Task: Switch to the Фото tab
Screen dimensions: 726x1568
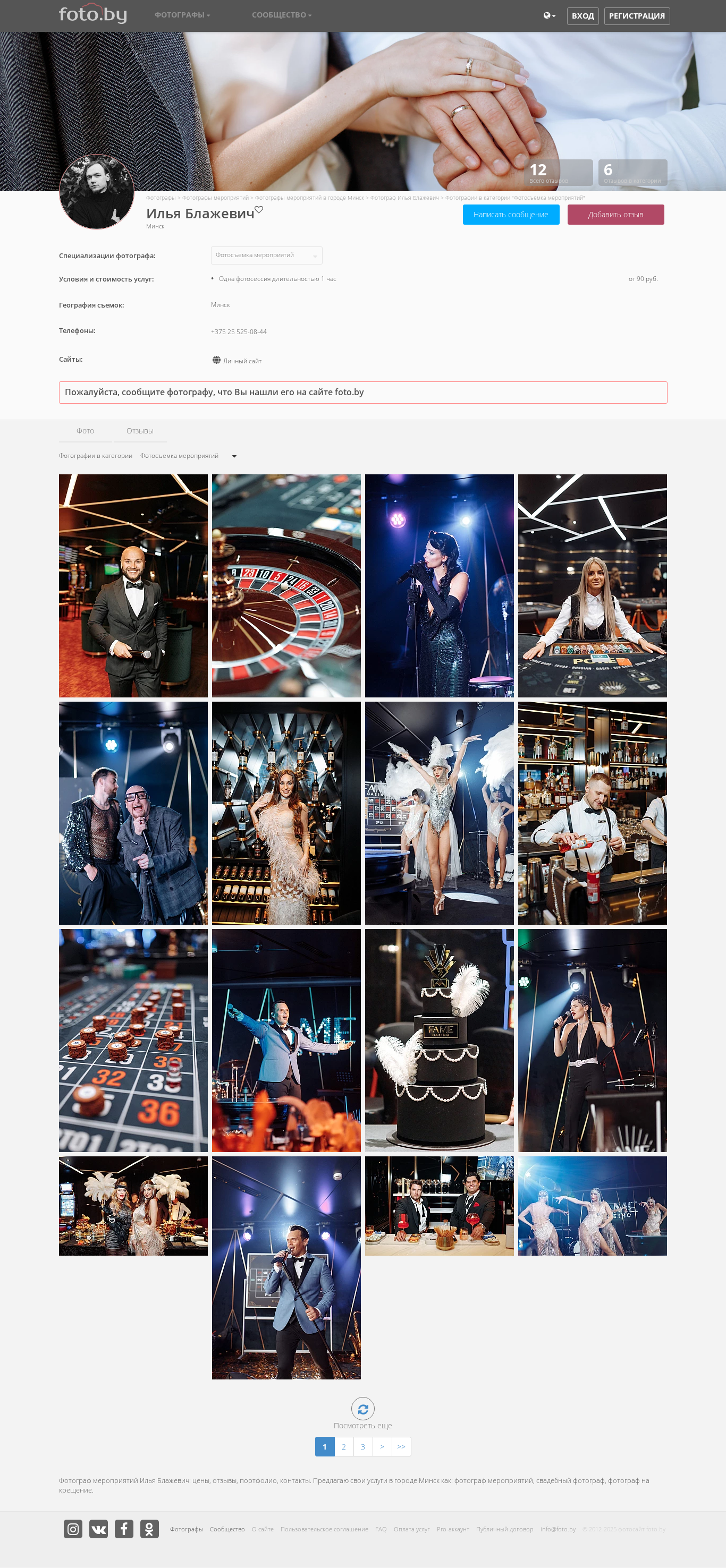Action: [x=85, y=431]
